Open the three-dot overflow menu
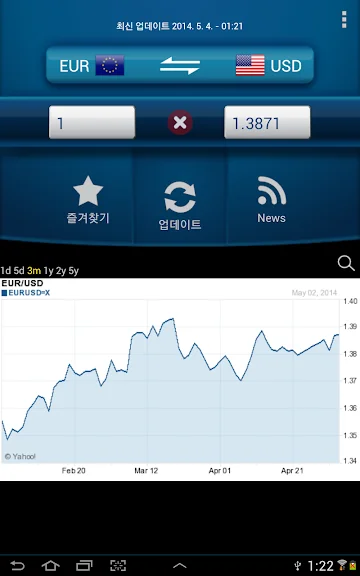 (x=344, y=19)
